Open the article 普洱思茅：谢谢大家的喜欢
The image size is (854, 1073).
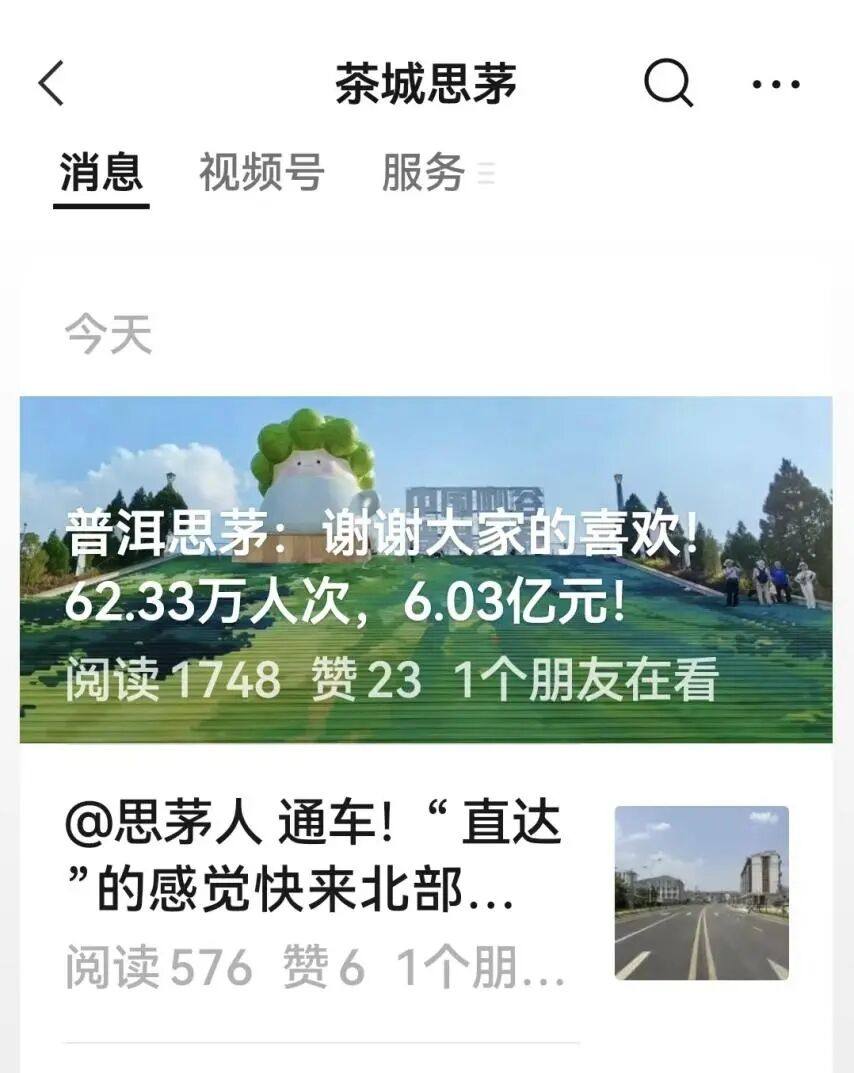point(426,569)
